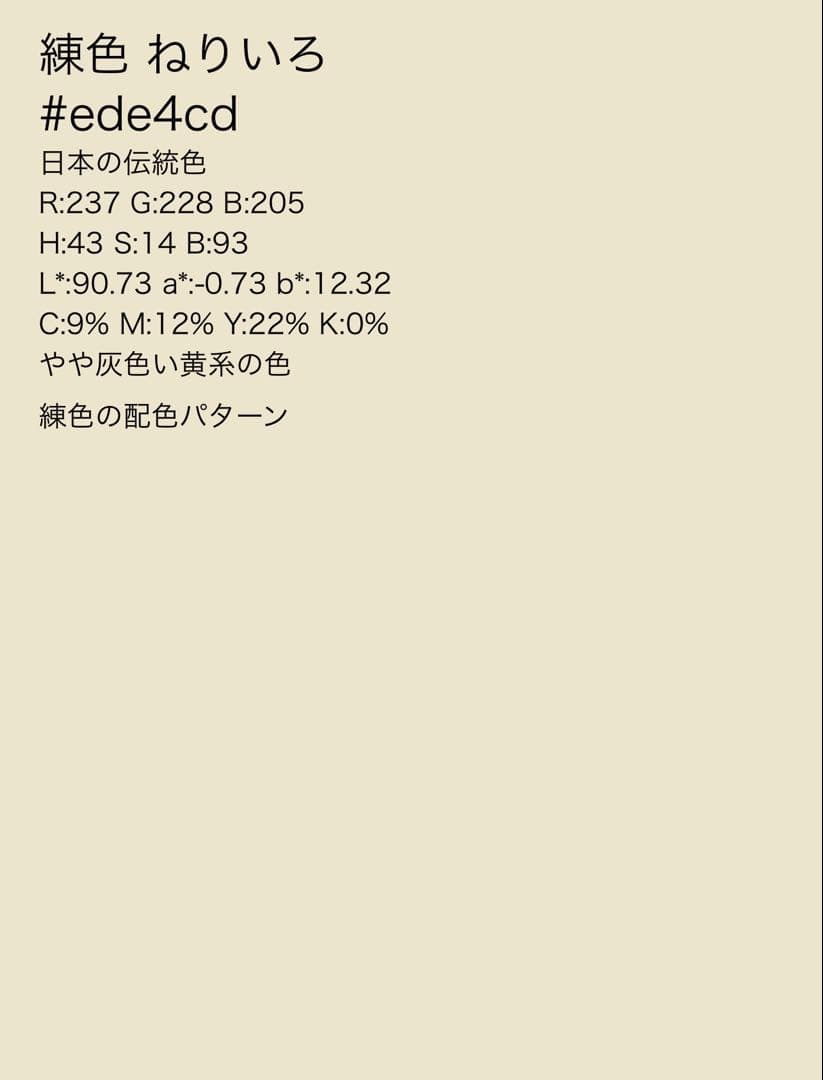Open the 練色の配色パターン link
The image size is (823, 1080).
[164, 416]
